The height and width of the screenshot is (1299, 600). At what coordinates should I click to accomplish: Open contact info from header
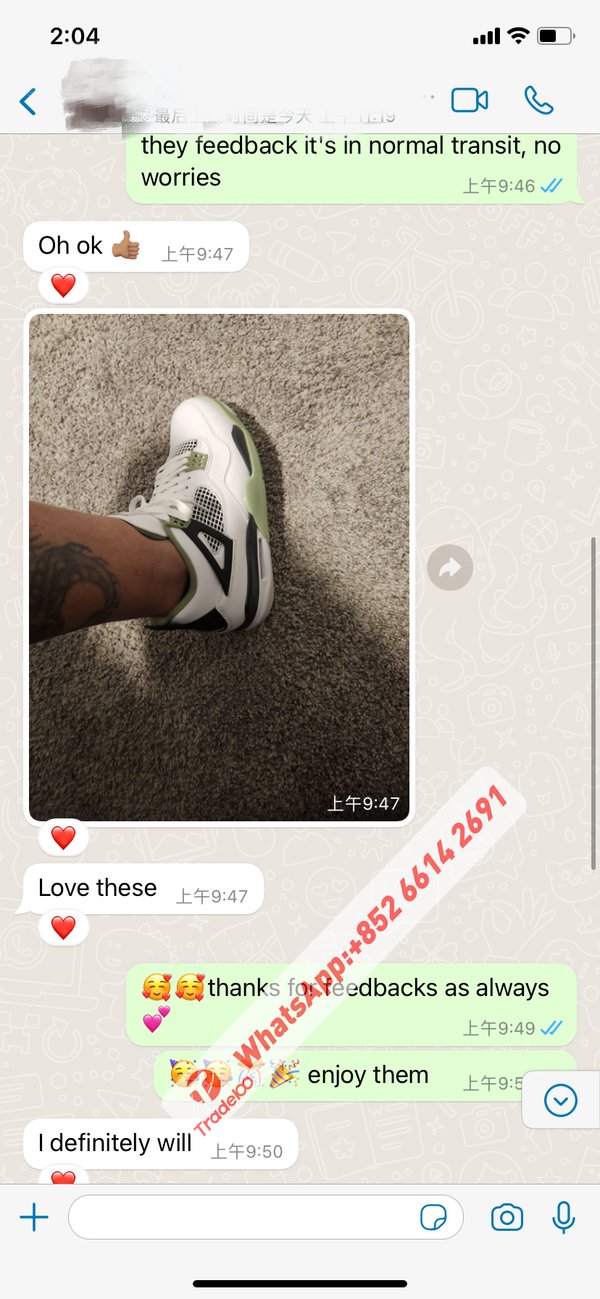pos(250,100)
